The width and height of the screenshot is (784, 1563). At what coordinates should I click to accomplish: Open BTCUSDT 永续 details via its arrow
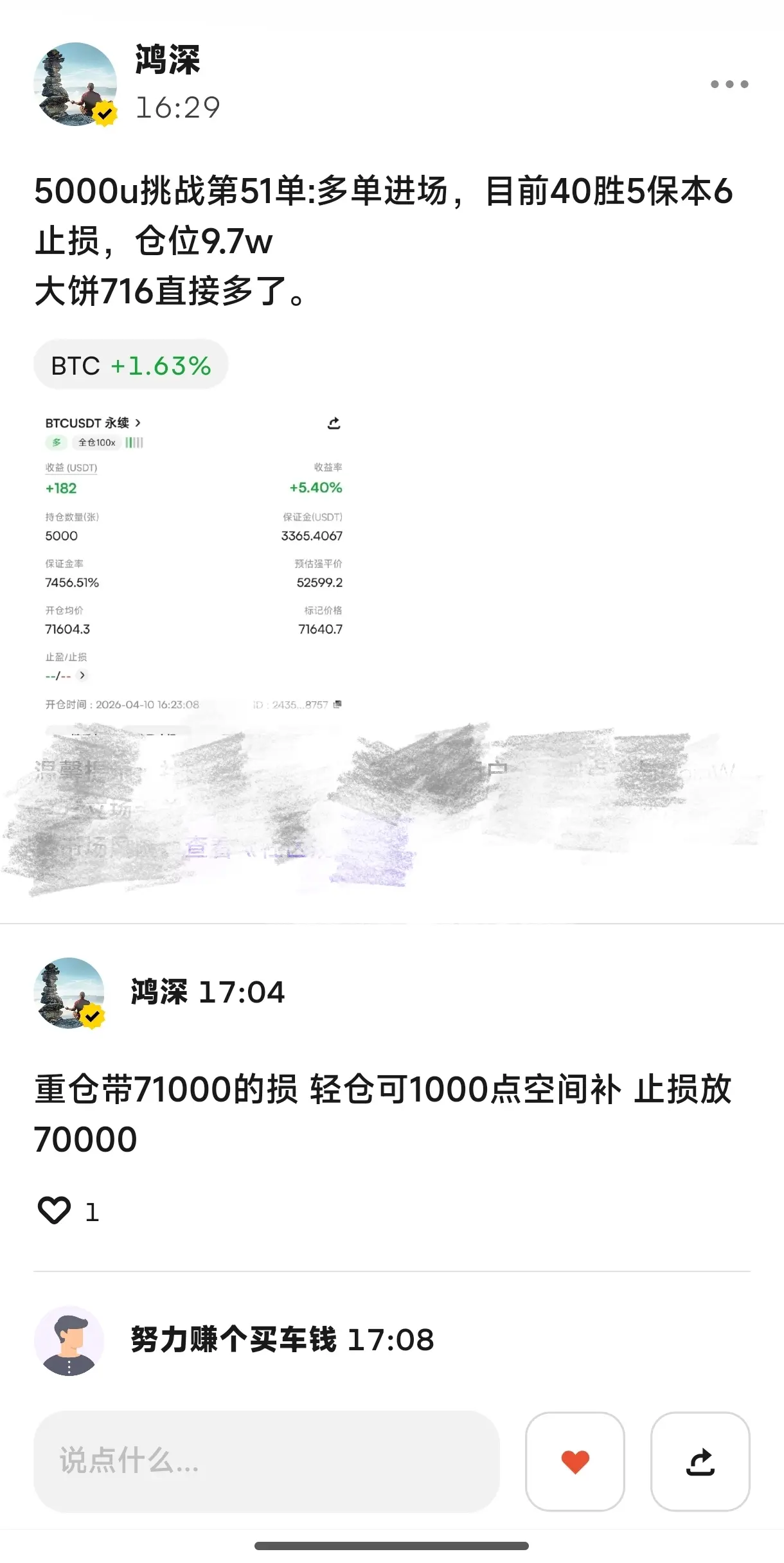(140, 423)
